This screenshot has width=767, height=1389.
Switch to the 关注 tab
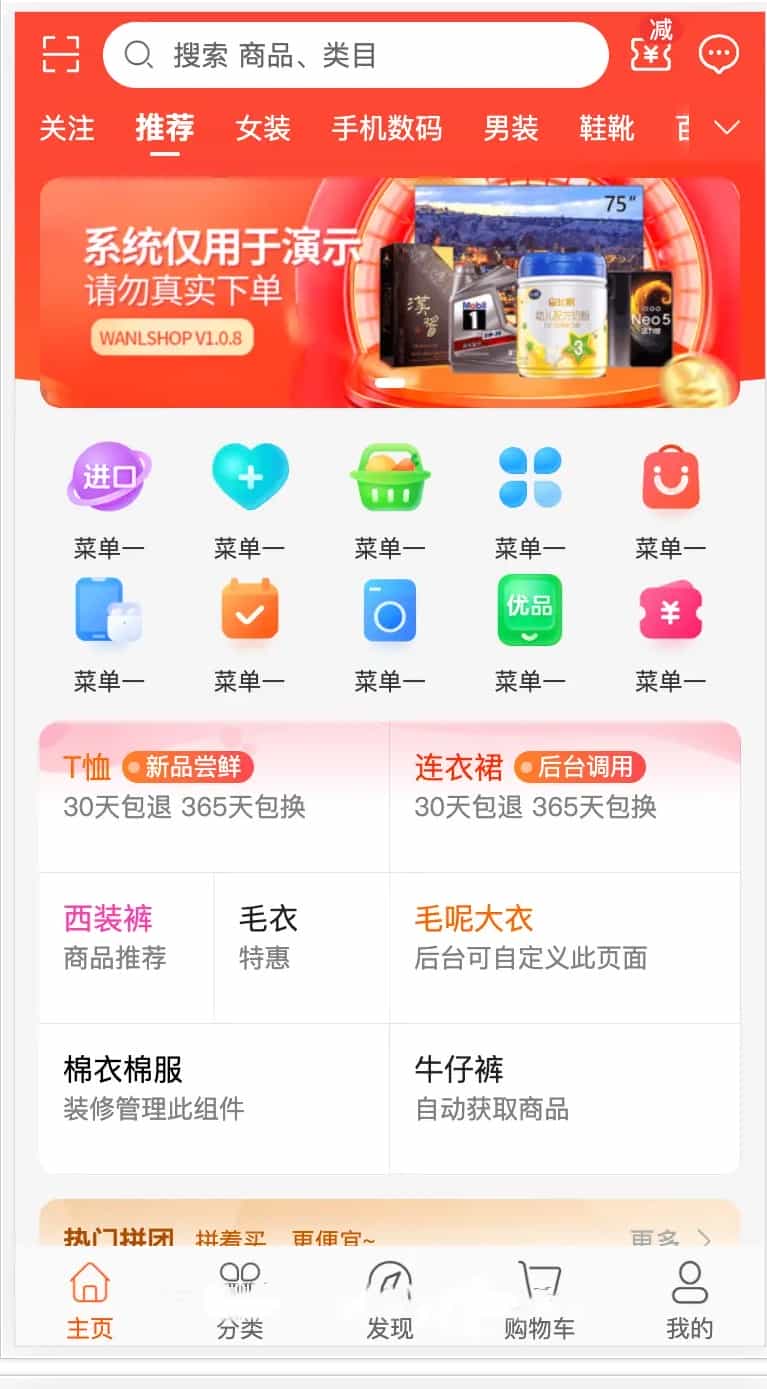(x=67, y=128)
